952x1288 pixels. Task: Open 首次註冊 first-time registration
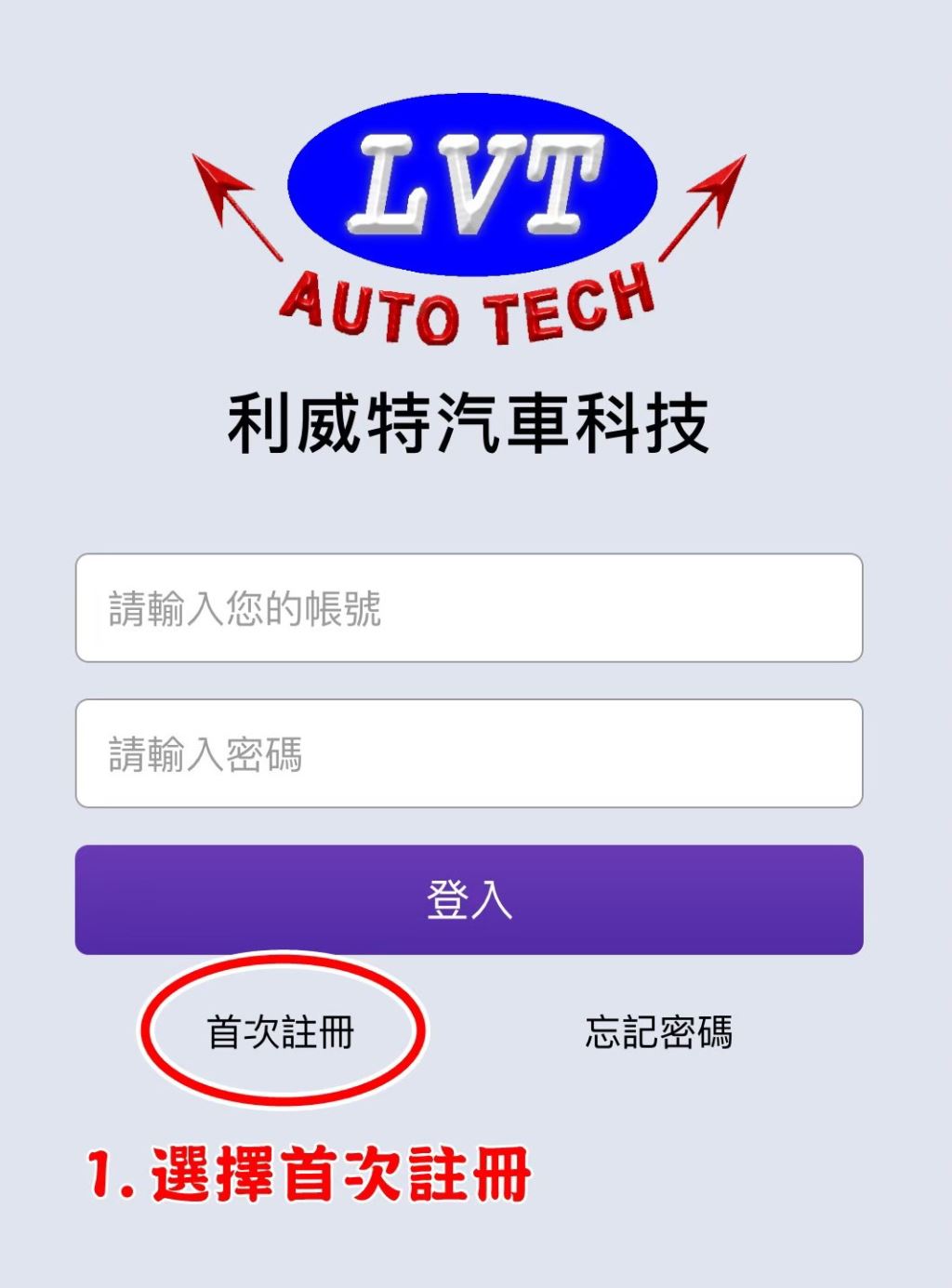pyautogui.click(x=281, y=1032)
